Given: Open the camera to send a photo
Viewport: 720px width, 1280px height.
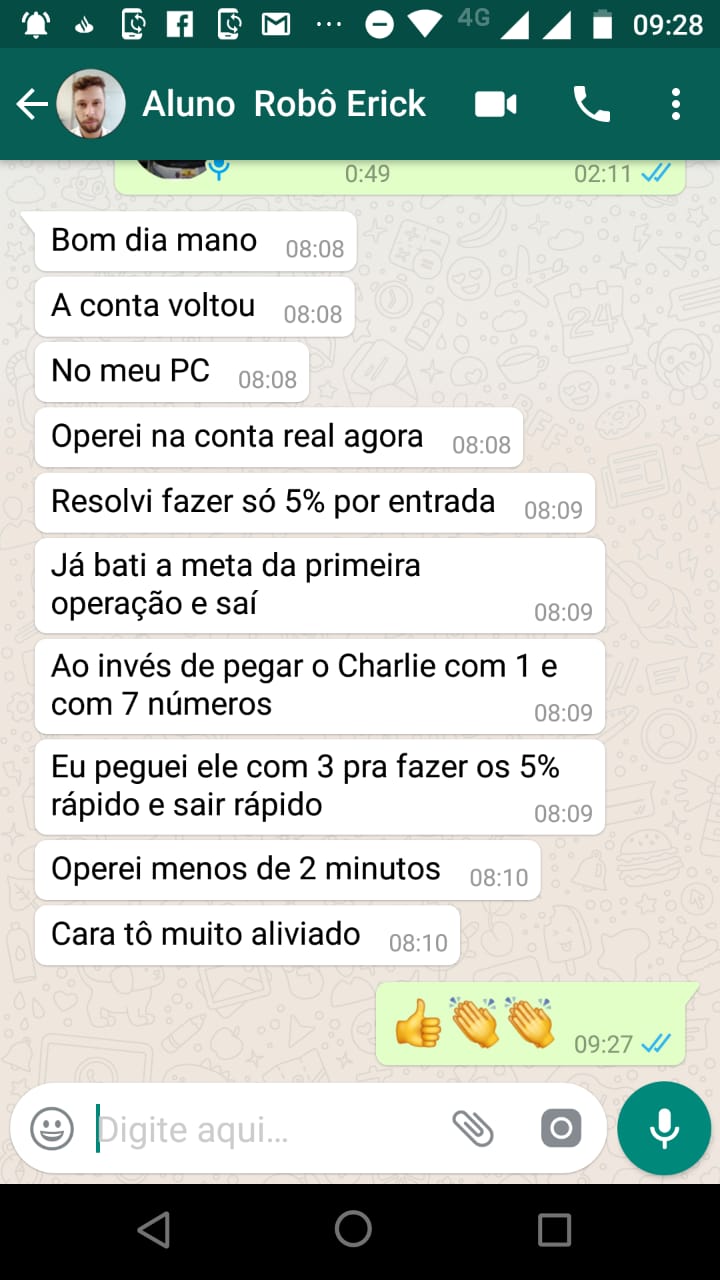Looking at the screenshot, I should 561,1129.
